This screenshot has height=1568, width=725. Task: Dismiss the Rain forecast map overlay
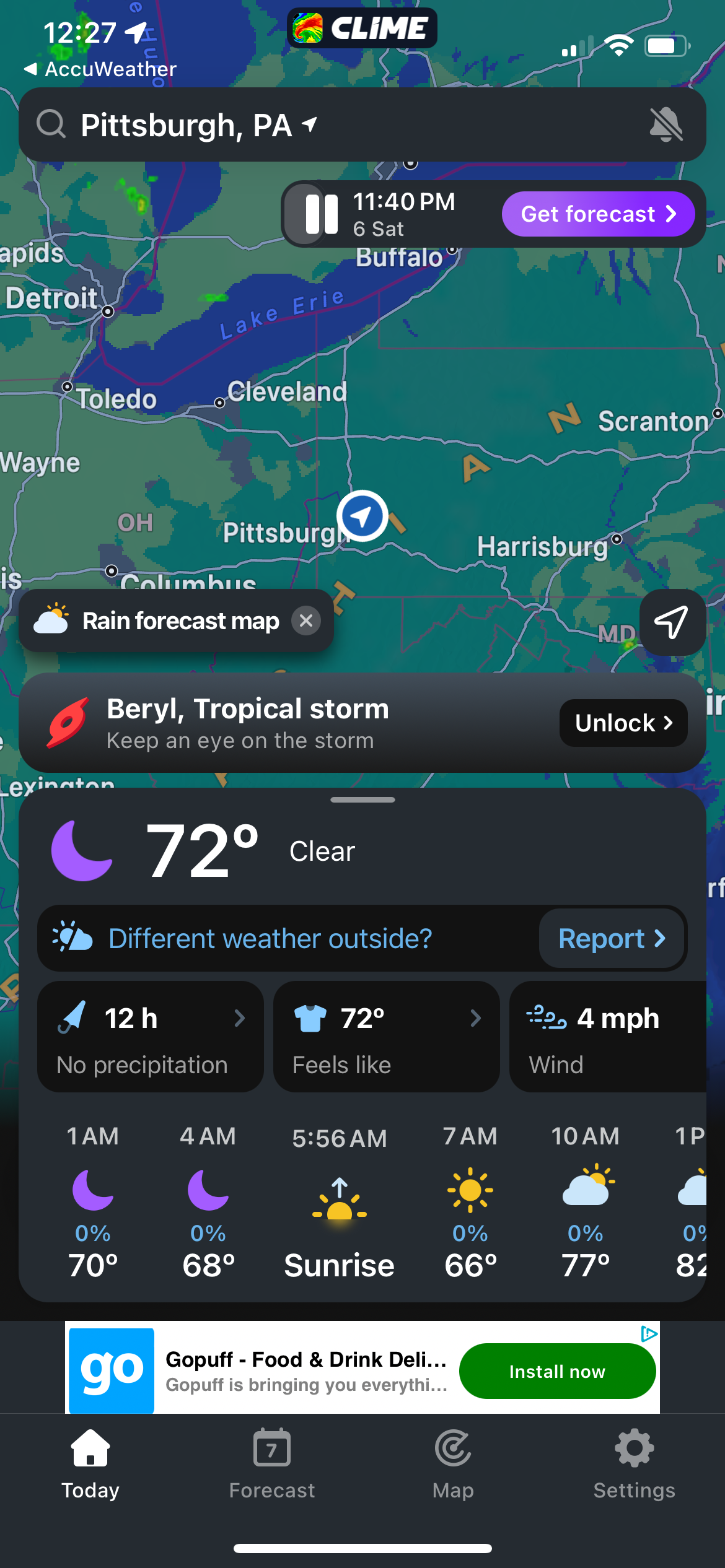[x=306, y=621]
